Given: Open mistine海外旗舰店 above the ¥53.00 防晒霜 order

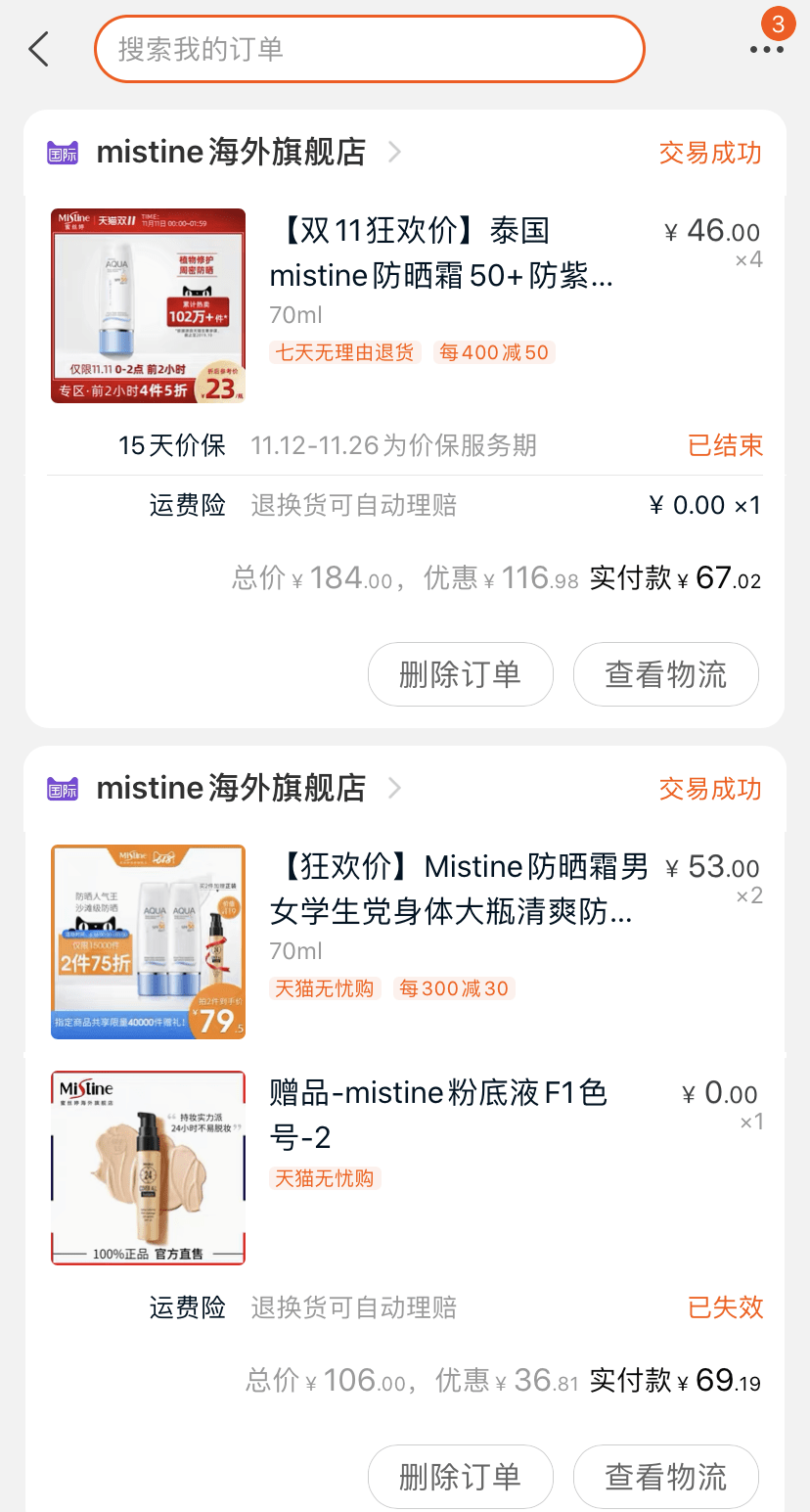Looking at the screenshot, I should coord(231,789).
